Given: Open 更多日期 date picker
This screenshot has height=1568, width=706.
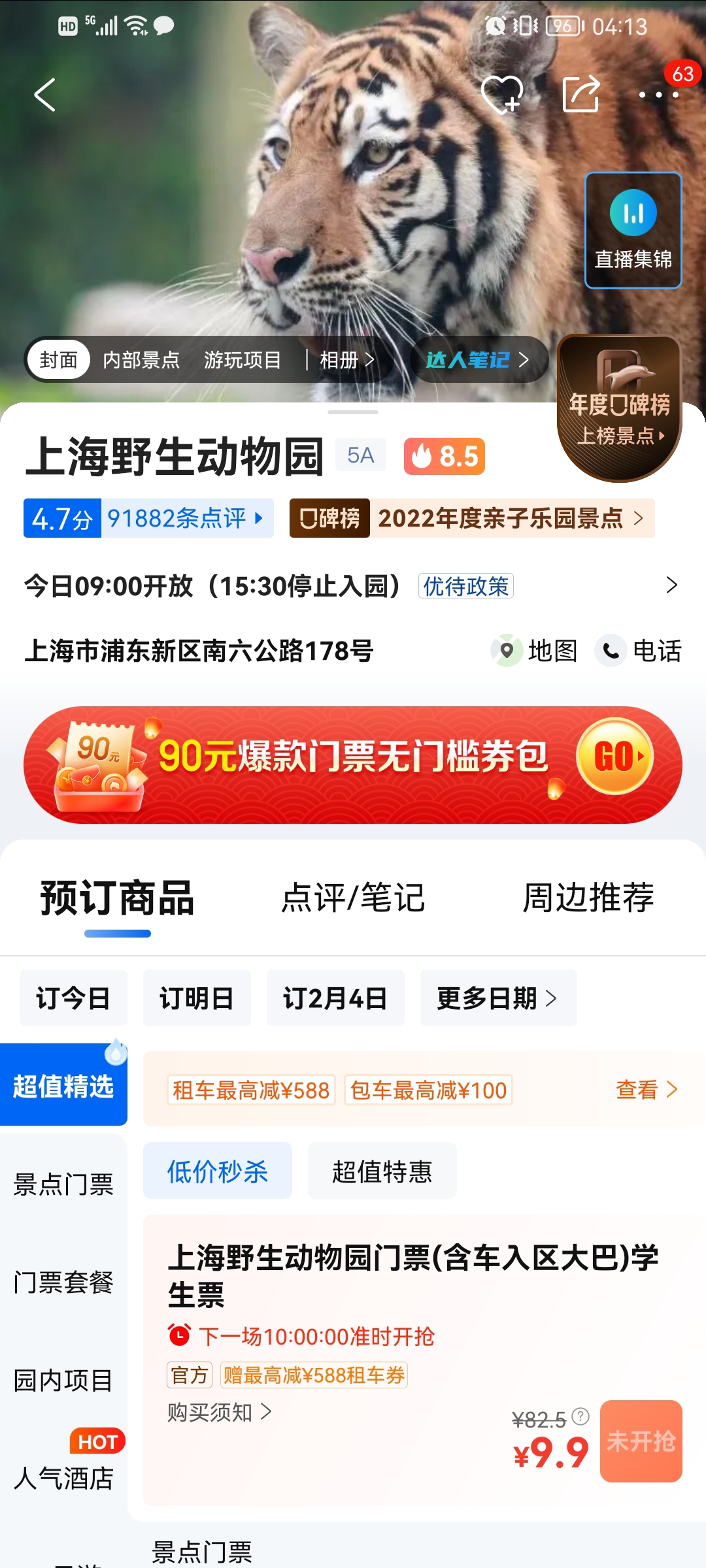Looking at the screenshot, I should (498, 998).
